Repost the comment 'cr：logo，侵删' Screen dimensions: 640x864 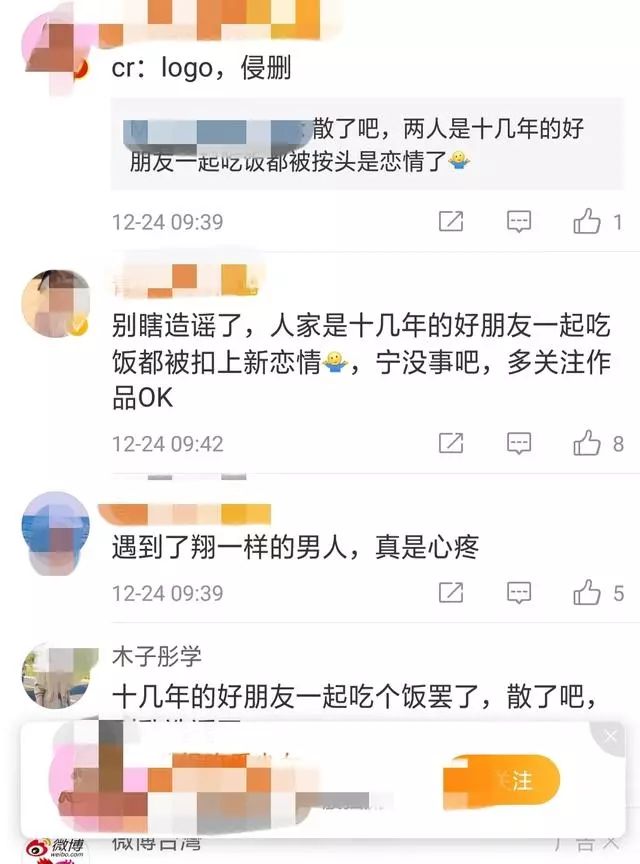pyautogui.click(x=451, y=221)
